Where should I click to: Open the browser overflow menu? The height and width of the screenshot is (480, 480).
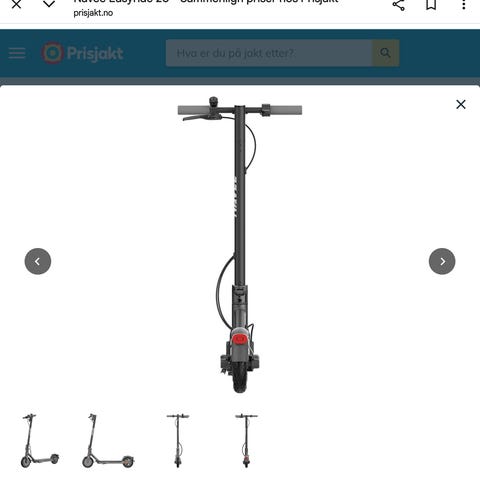coord(464,5)
